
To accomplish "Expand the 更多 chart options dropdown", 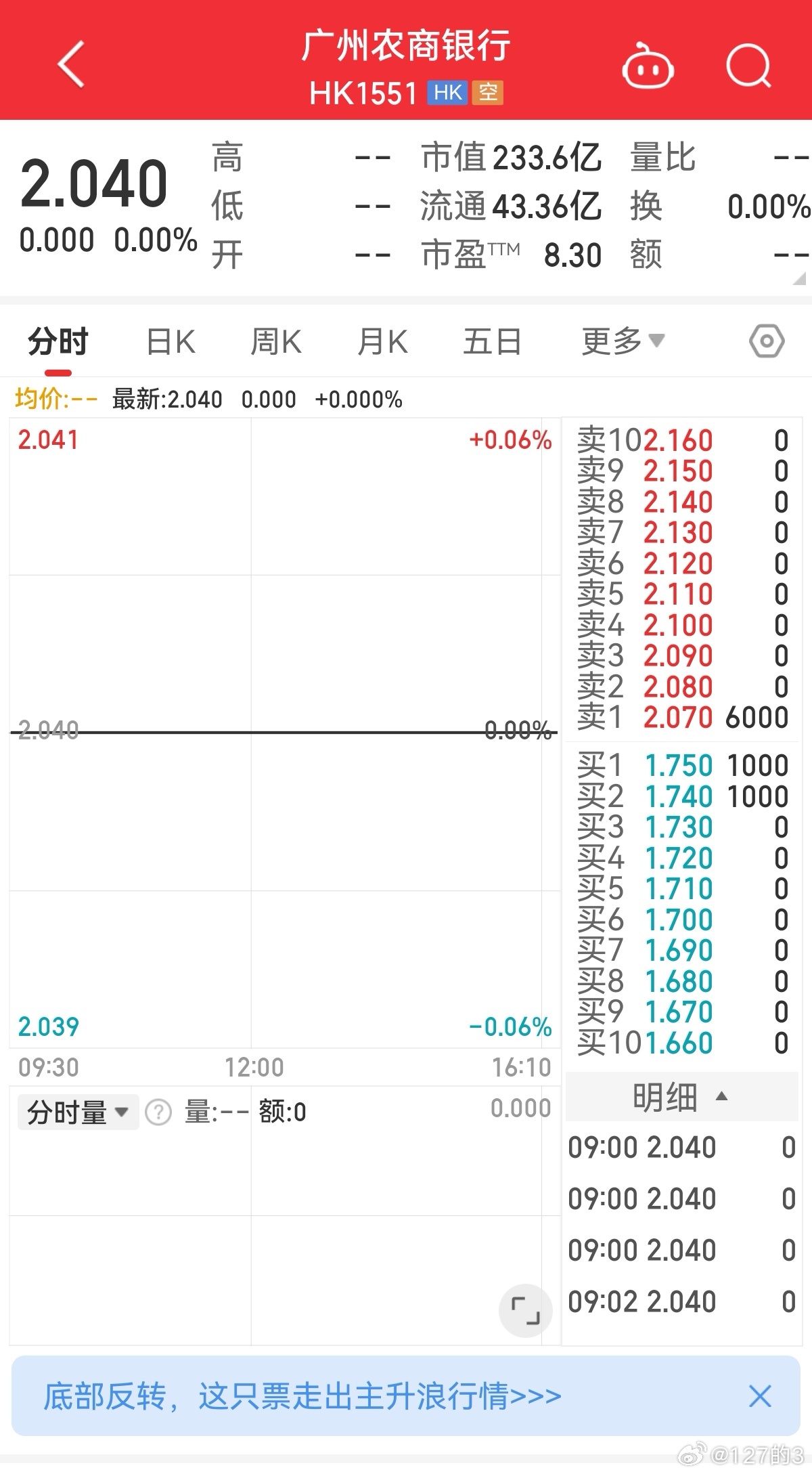I will 623,341.
